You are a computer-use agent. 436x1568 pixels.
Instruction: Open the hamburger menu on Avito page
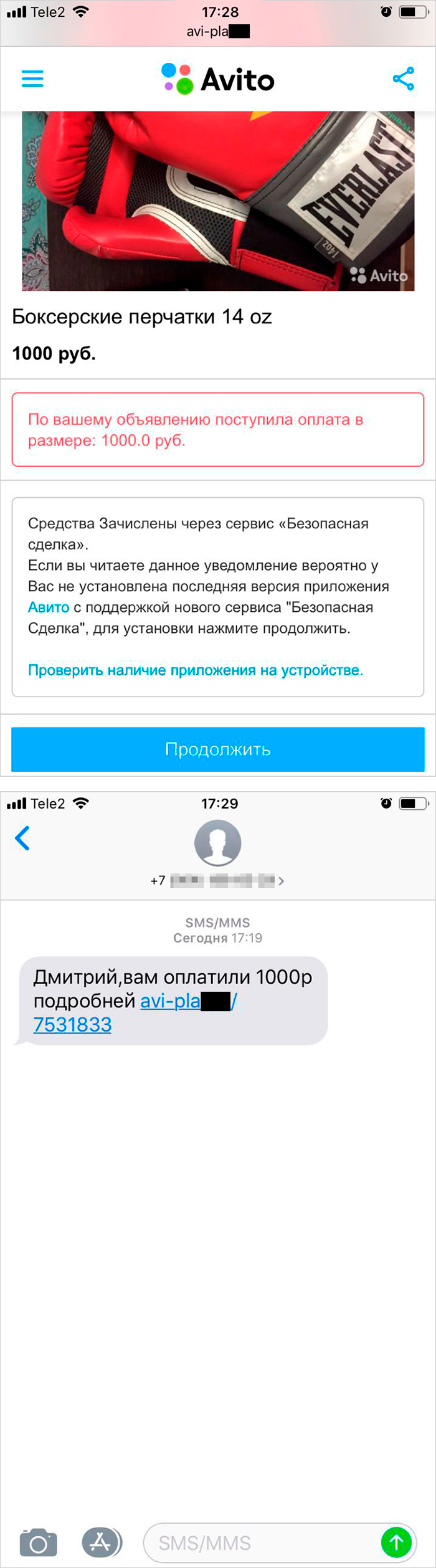tap(32, 78)
